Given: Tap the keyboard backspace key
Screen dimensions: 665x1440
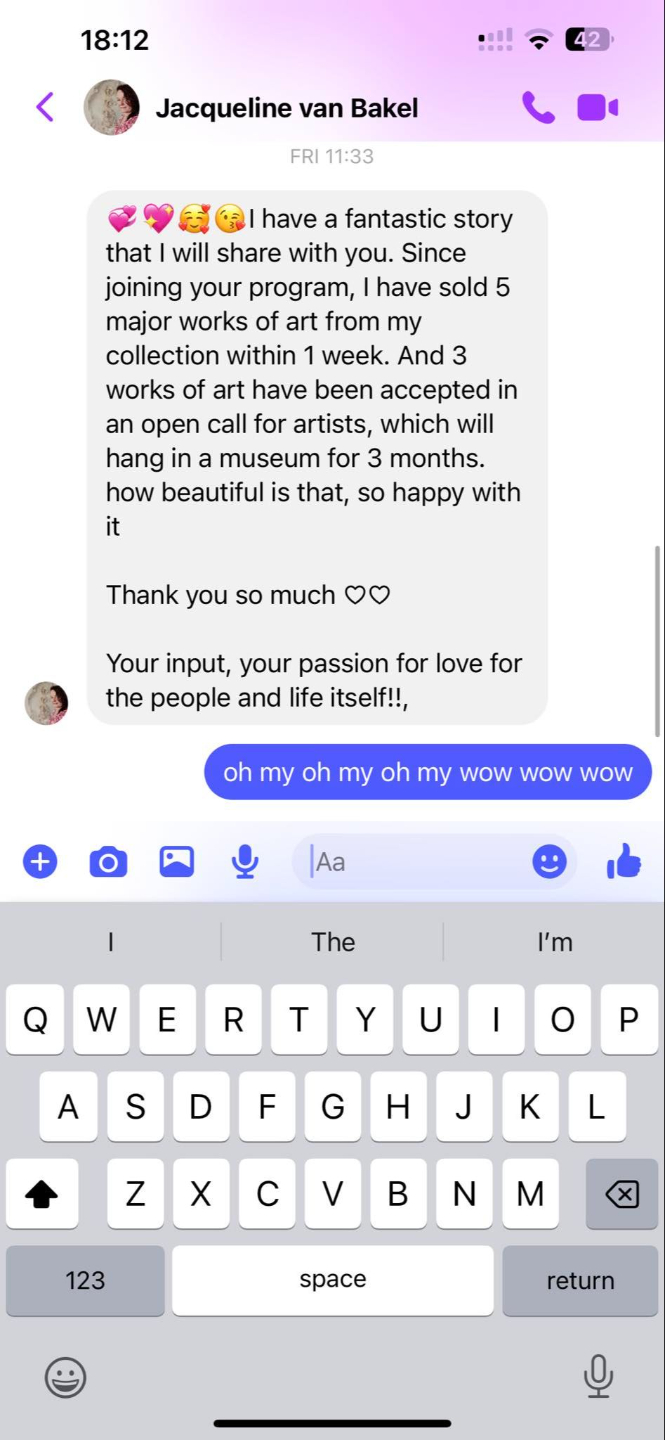Looking at the screenshot, I should pyautogui.click(x=622, y=1193).
